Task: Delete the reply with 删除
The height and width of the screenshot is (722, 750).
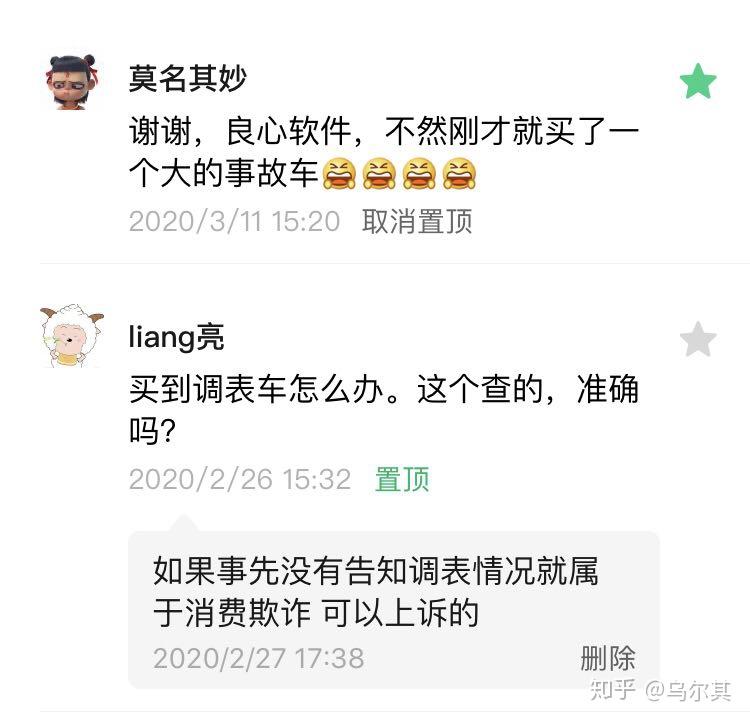Action: [607, 657]
